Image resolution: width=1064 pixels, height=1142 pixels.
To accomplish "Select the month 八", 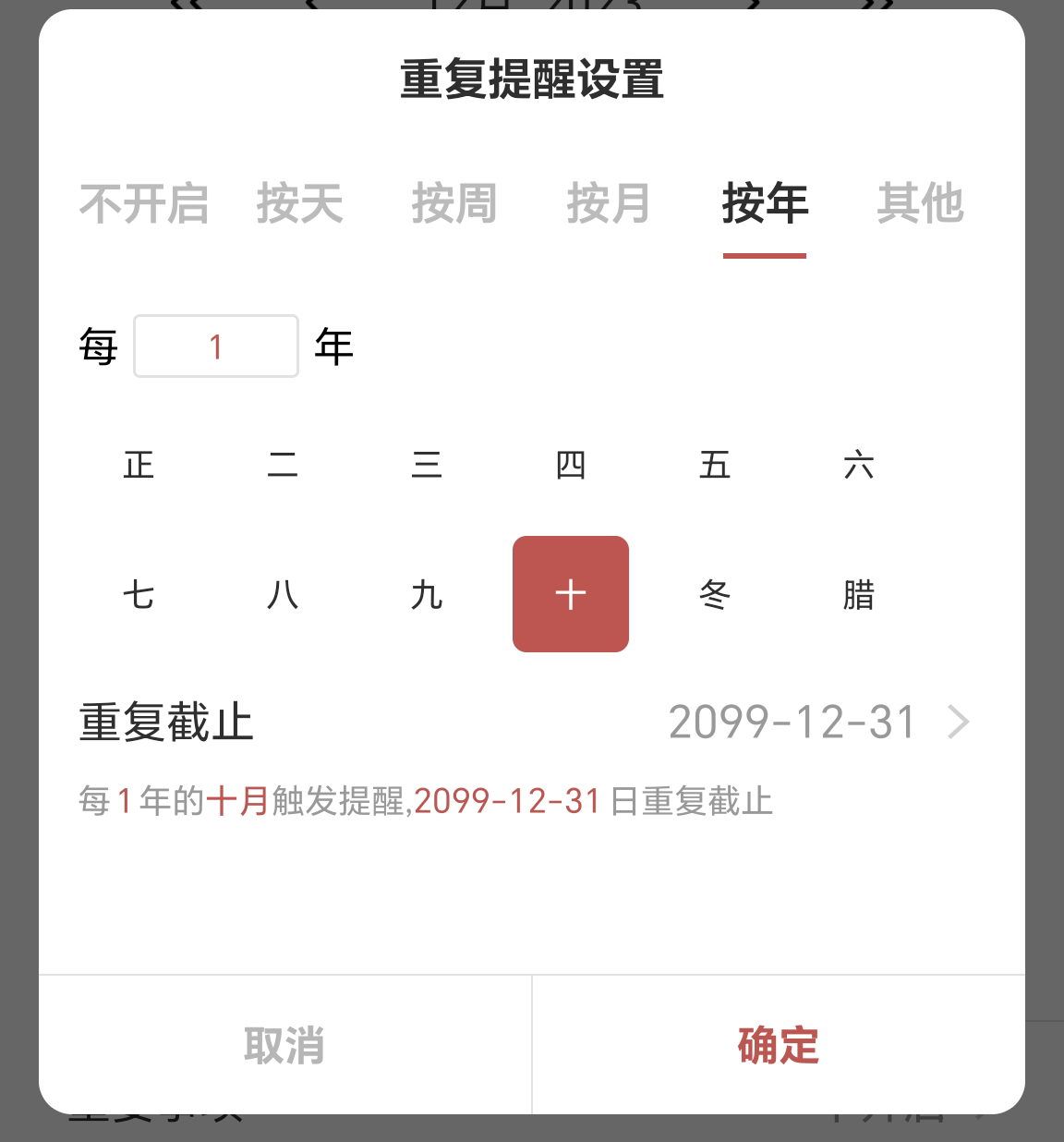I will pos(283,594).
